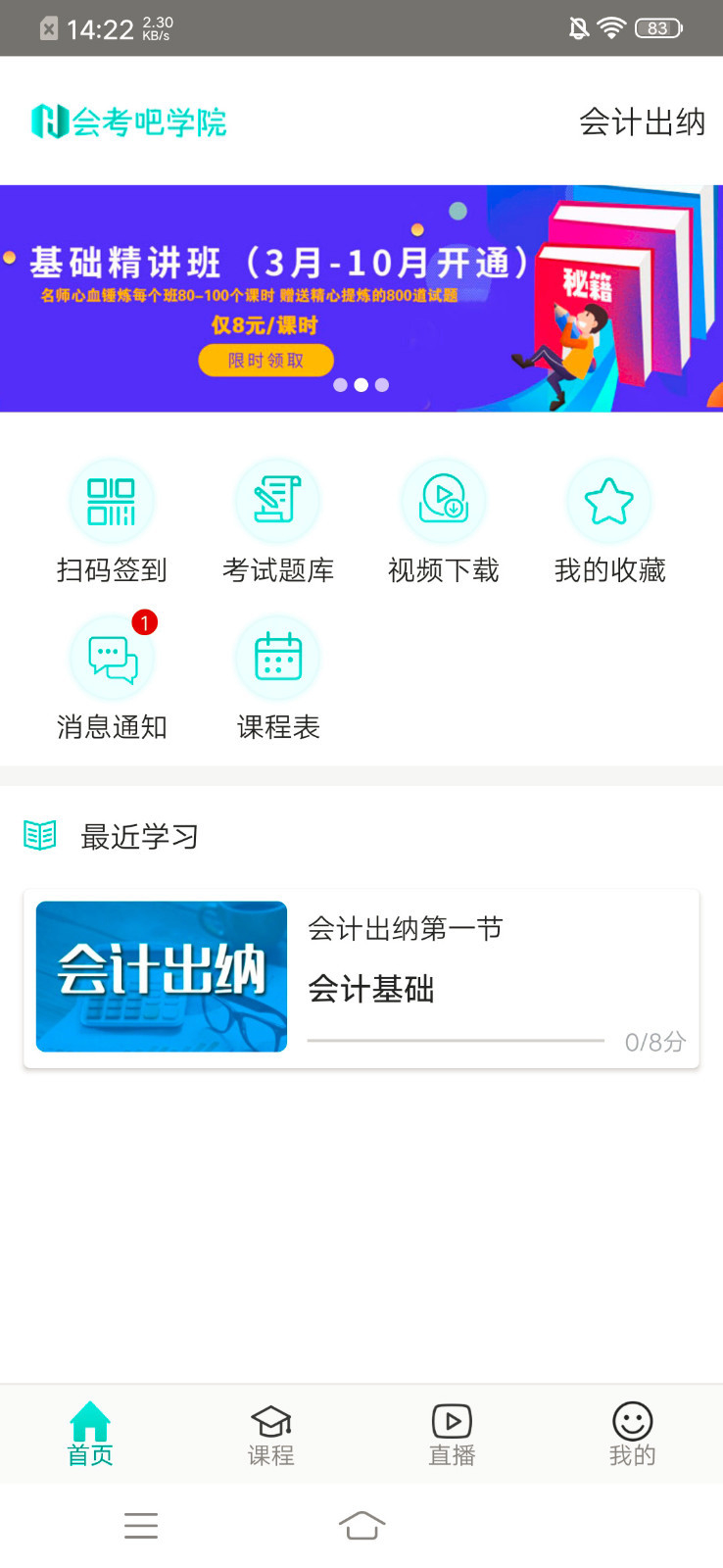
Task: Tap the 会考吧学院 app logo
Action: [x=130, y=122]
